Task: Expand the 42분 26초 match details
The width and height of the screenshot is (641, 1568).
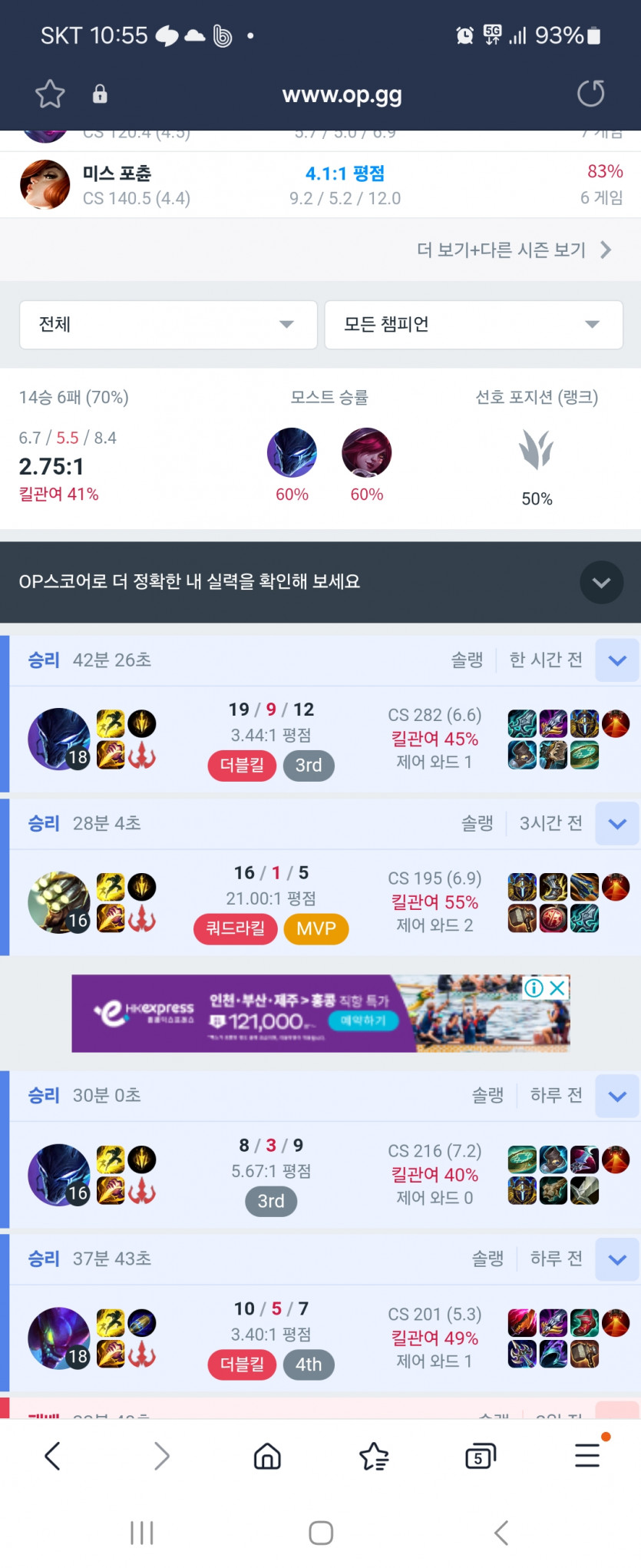Action: pos(617,660)
